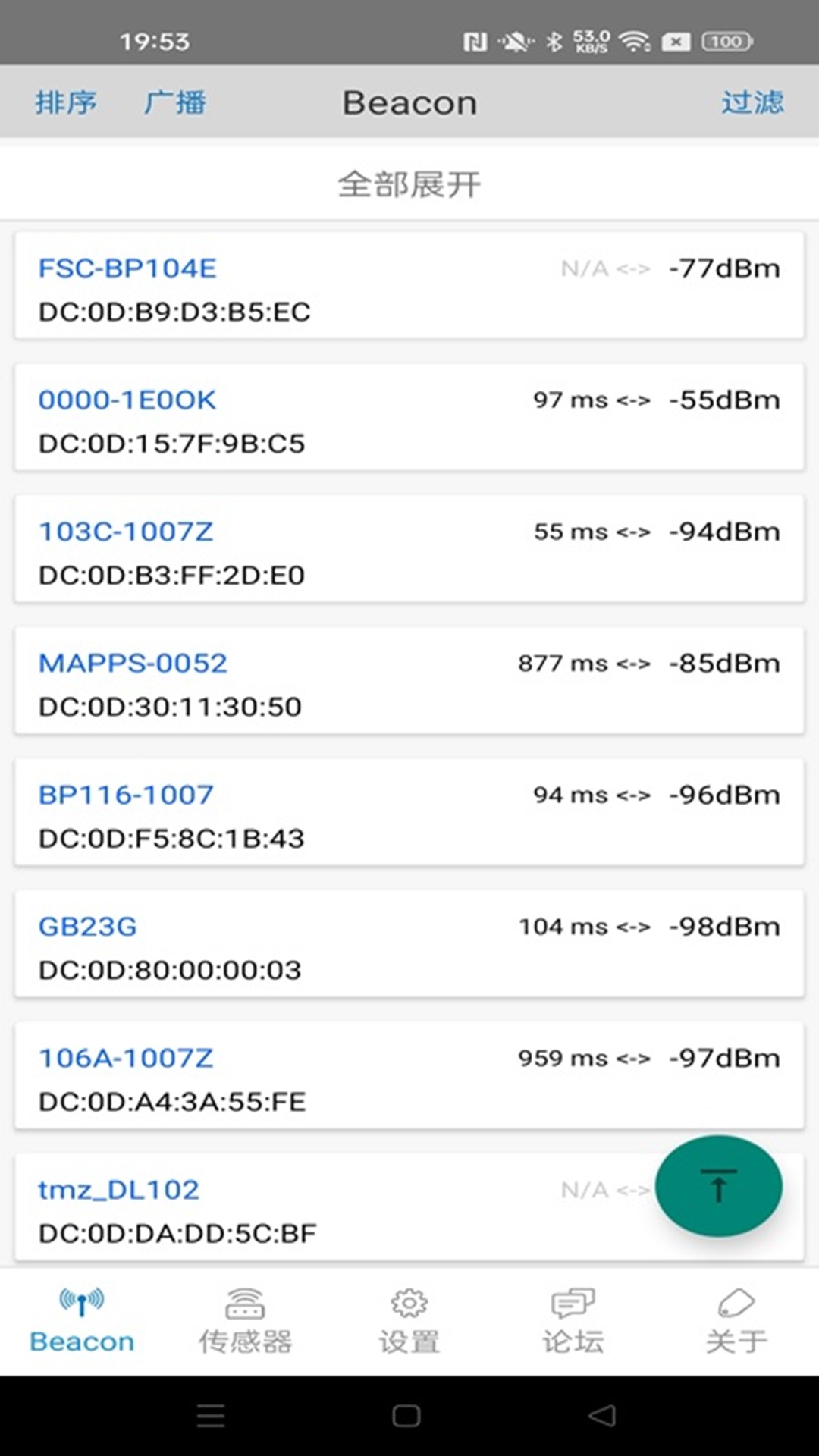Open the 过滤 filter option

tap(752, 102)
